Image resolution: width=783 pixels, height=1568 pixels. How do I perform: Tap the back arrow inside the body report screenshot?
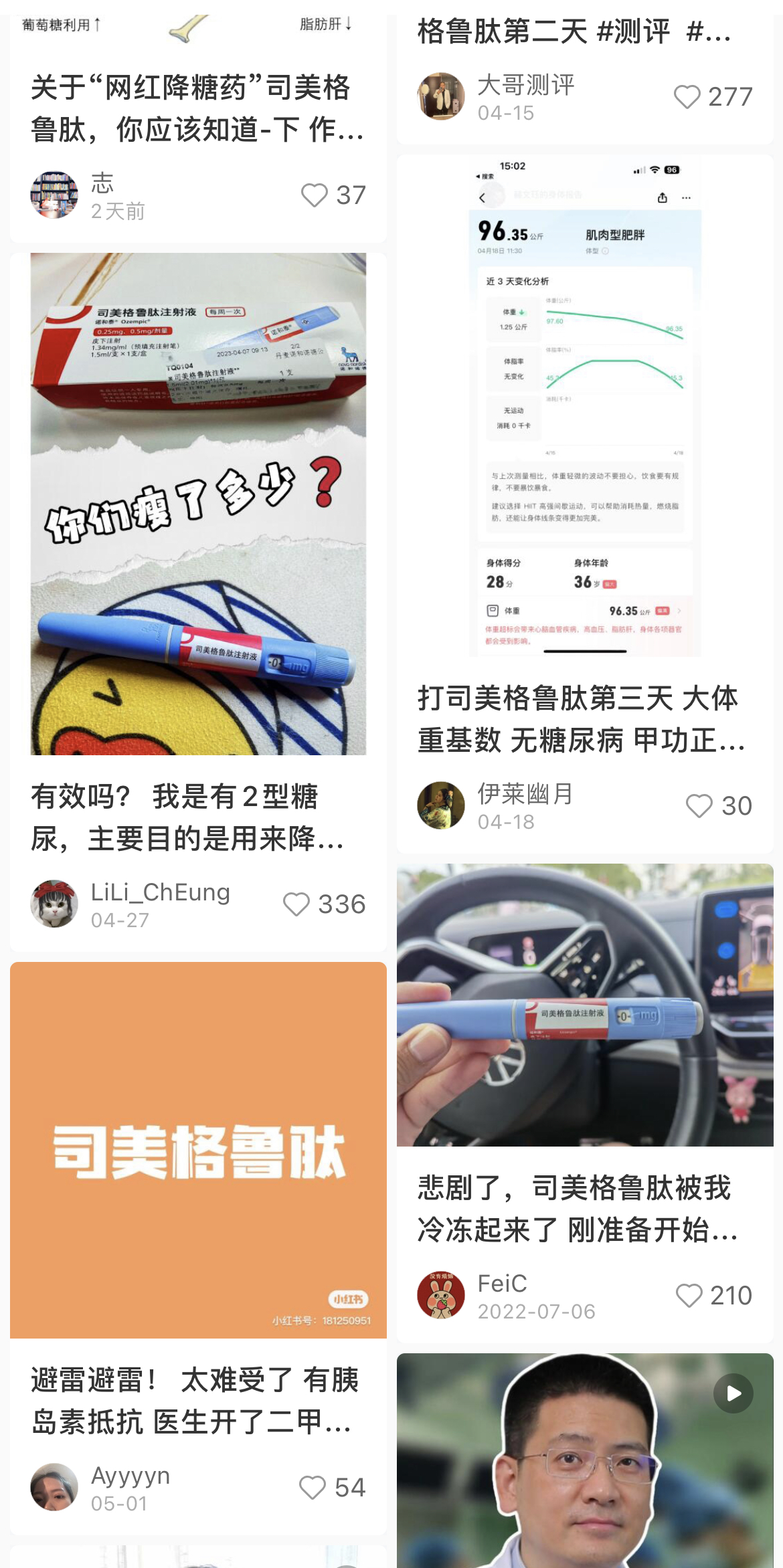click(481, 197)
